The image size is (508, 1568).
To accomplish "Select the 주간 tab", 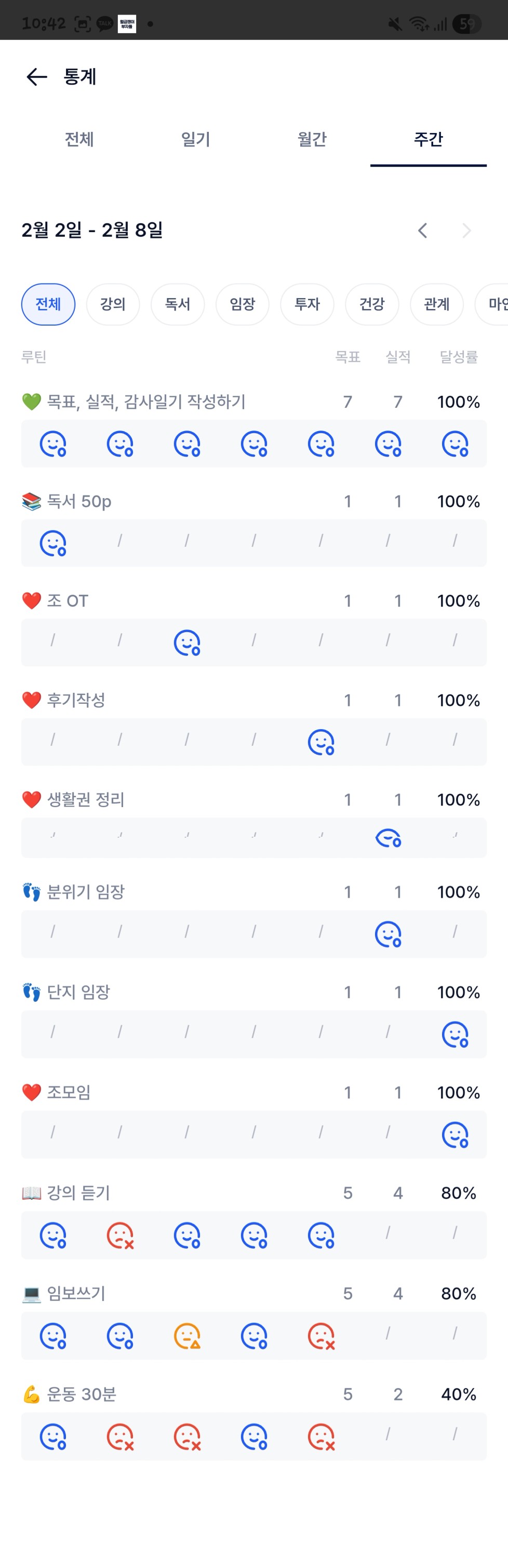I will click(428, 139).
